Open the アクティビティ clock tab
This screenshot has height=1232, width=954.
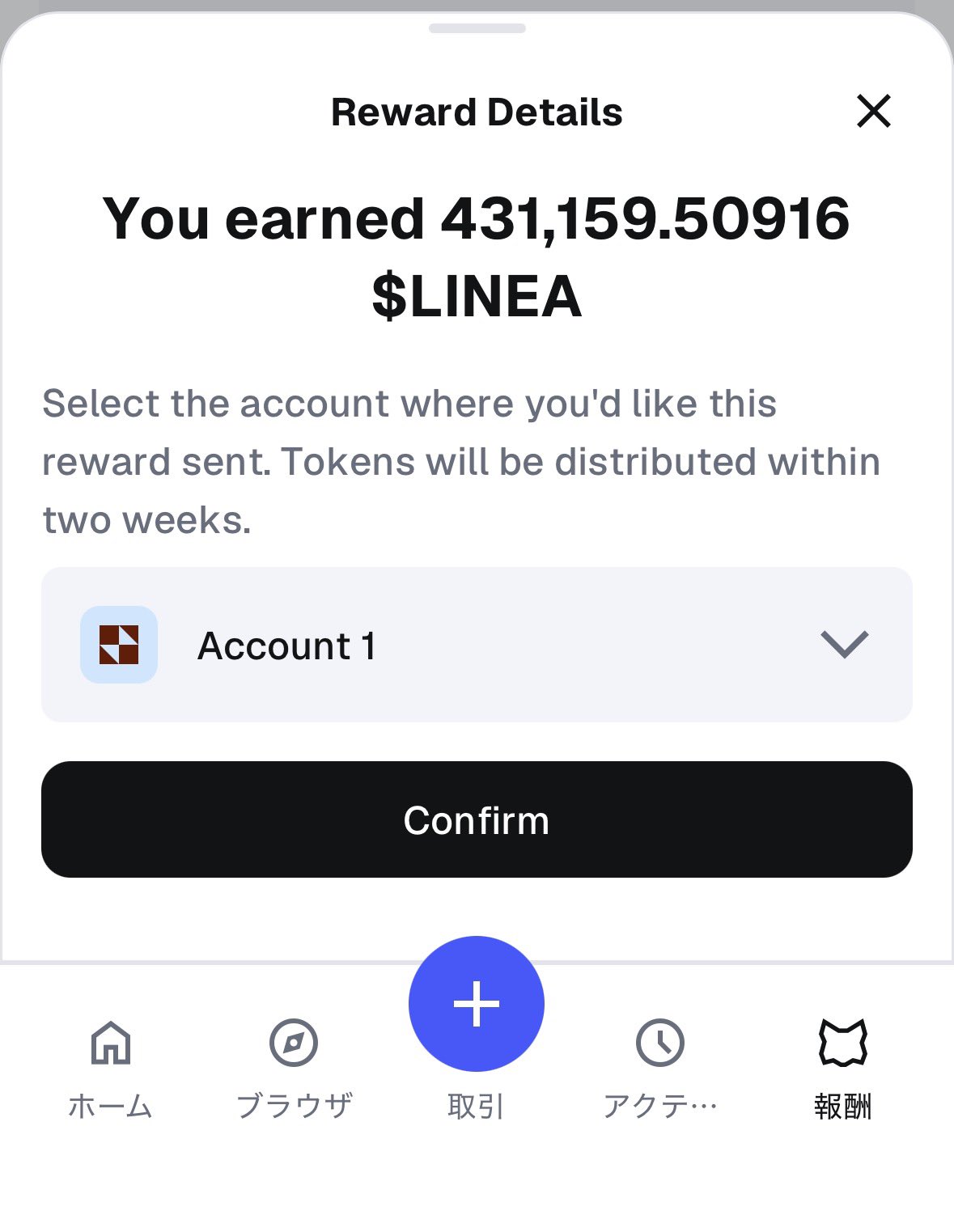point(660,1067)
